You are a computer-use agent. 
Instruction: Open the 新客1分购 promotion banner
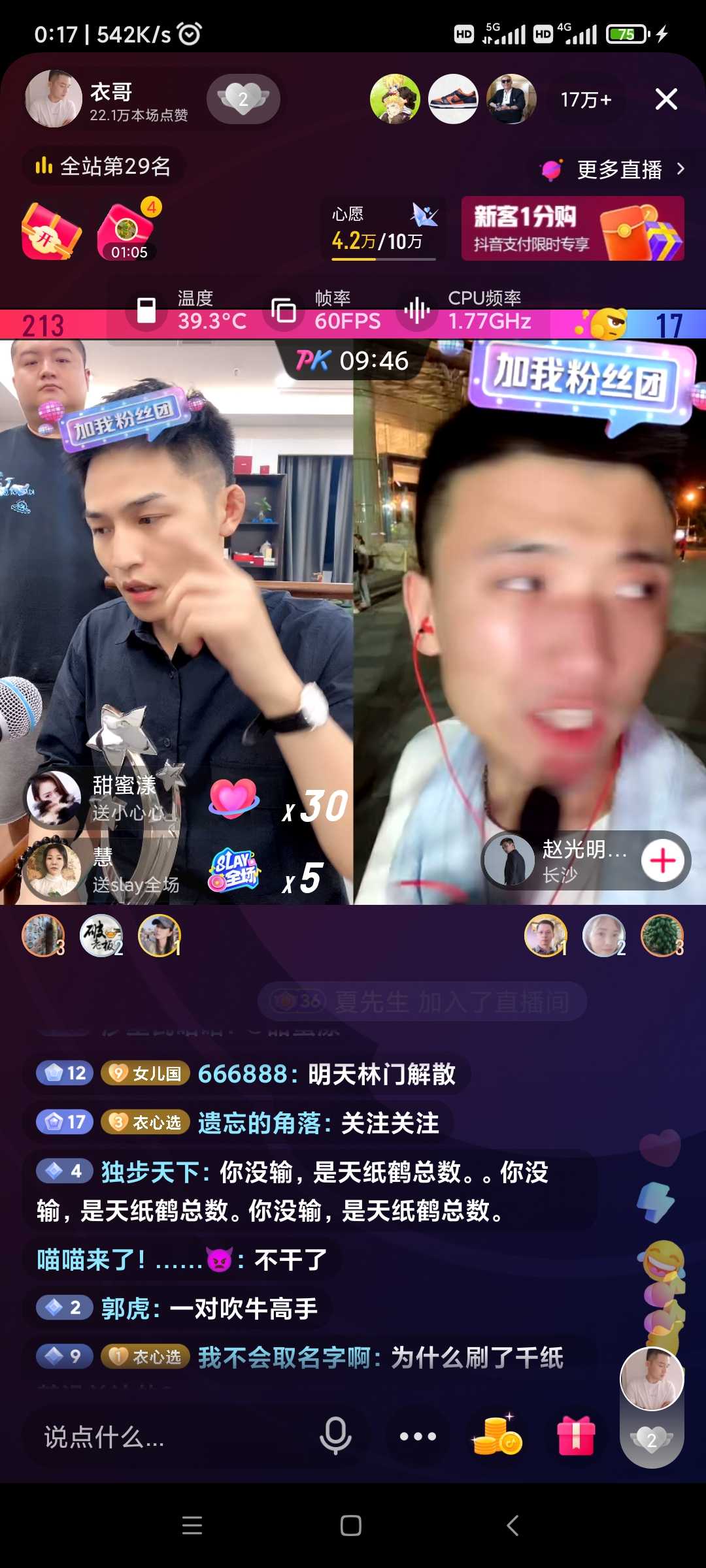pos(573,229)
